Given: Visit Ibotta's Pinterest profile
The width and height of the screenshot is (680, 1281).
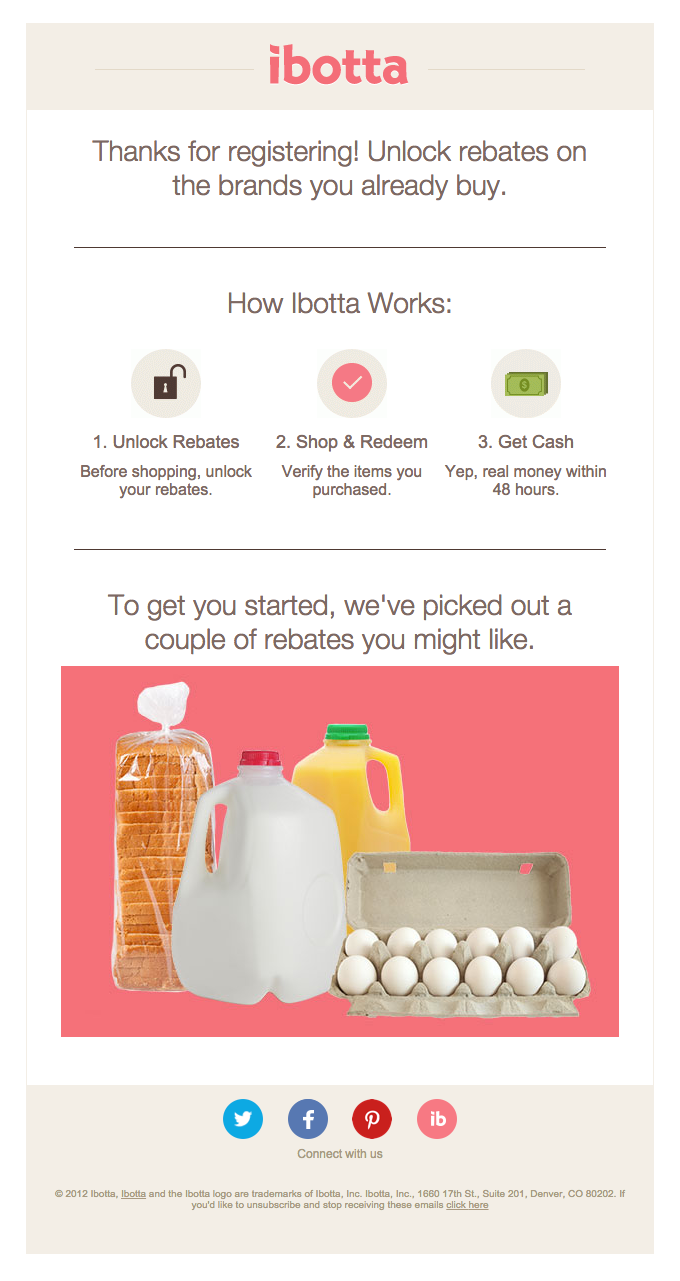Looking at the screenshot, I should [x=372, y=1119].
